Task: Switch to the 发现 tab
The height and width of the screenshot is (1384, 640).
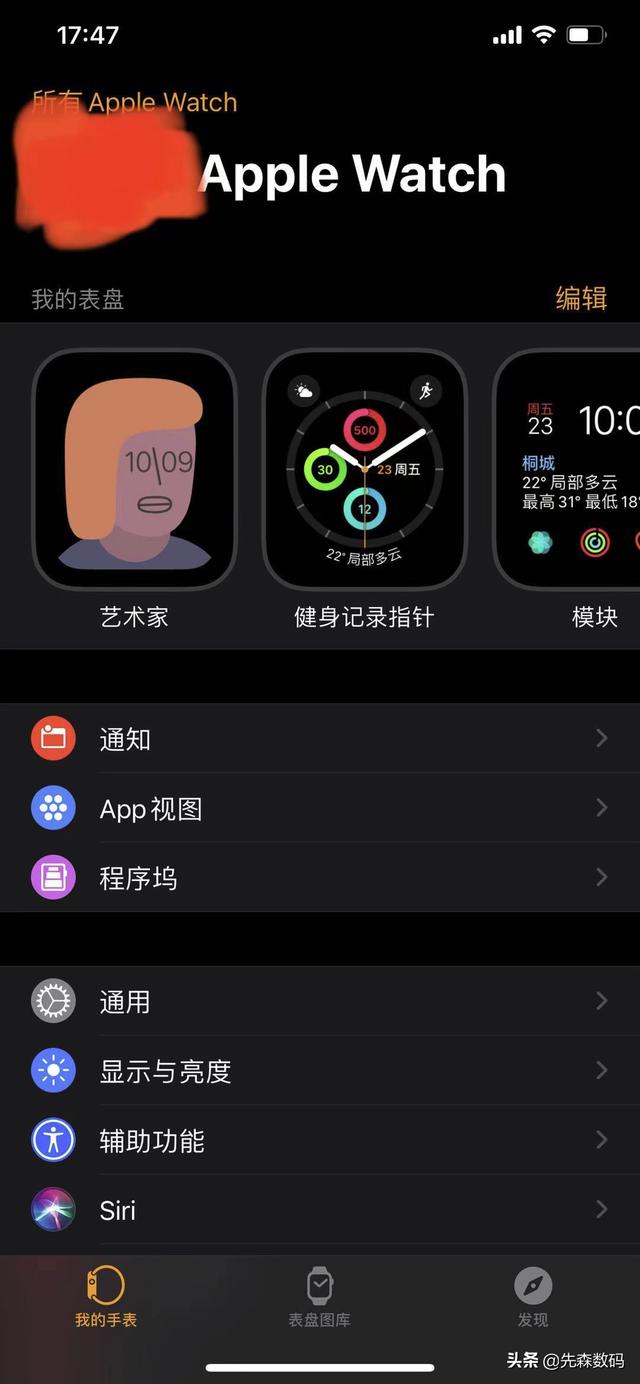Action: pos(532,1297)
